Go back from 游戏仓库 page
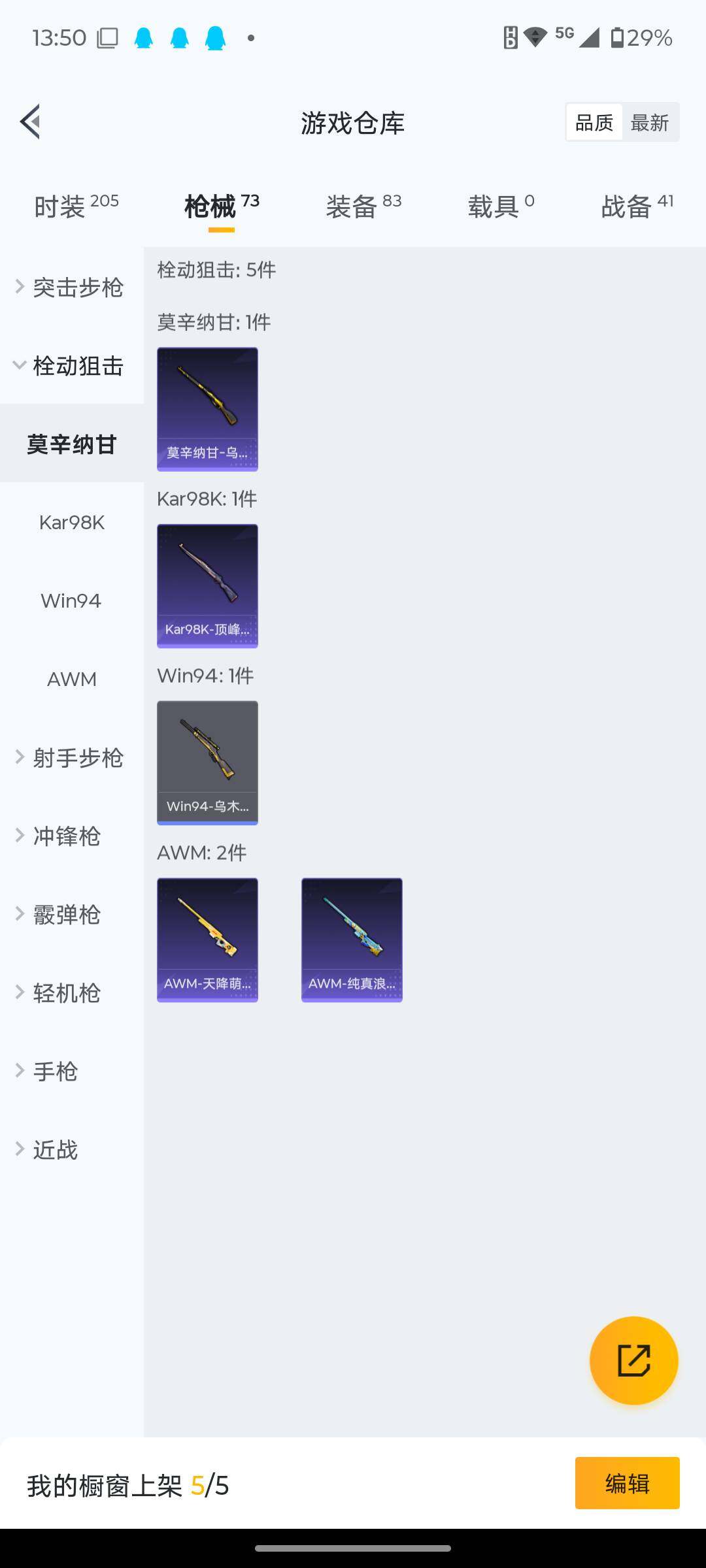The image size is (706, 1568). [31, 122]
